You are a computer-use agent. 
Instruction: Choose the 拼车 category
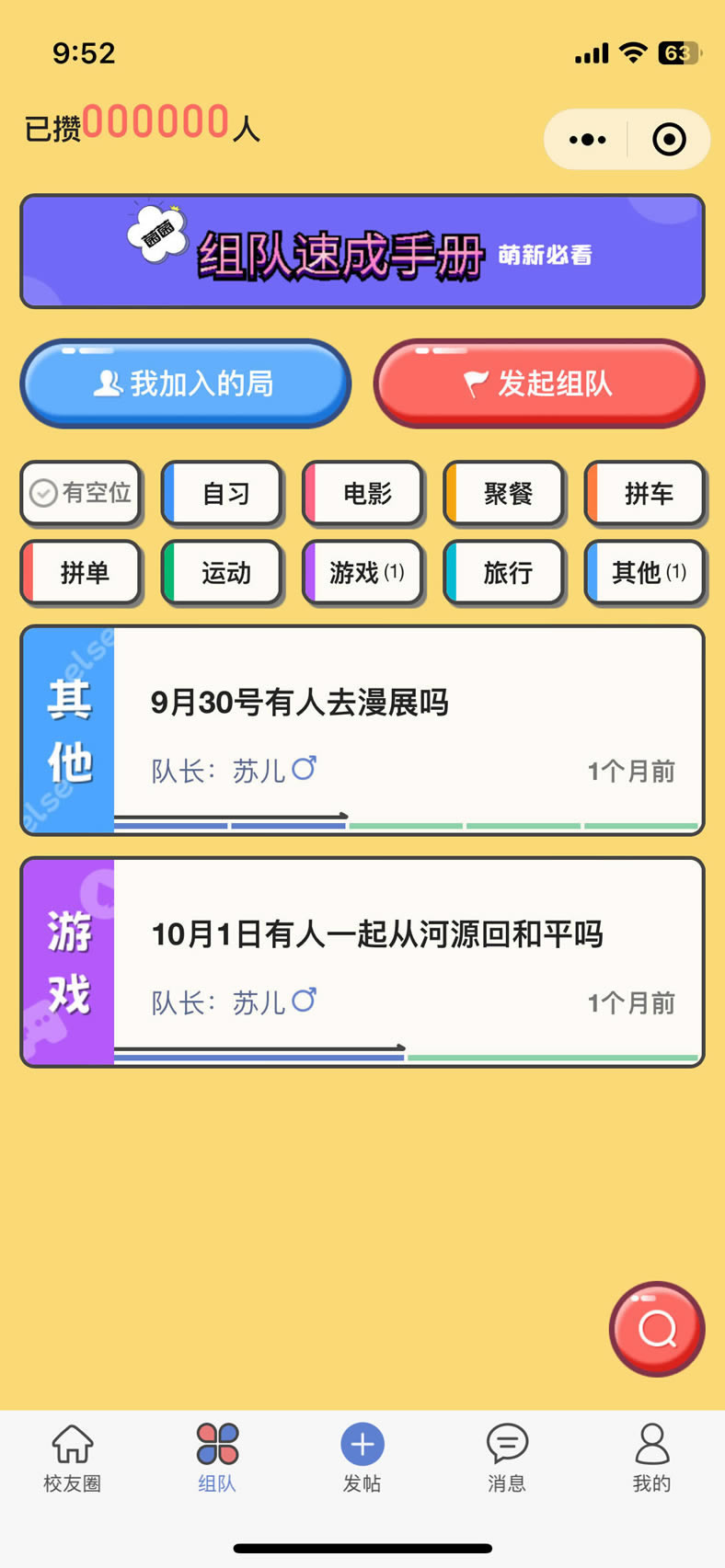coord(646,494)
